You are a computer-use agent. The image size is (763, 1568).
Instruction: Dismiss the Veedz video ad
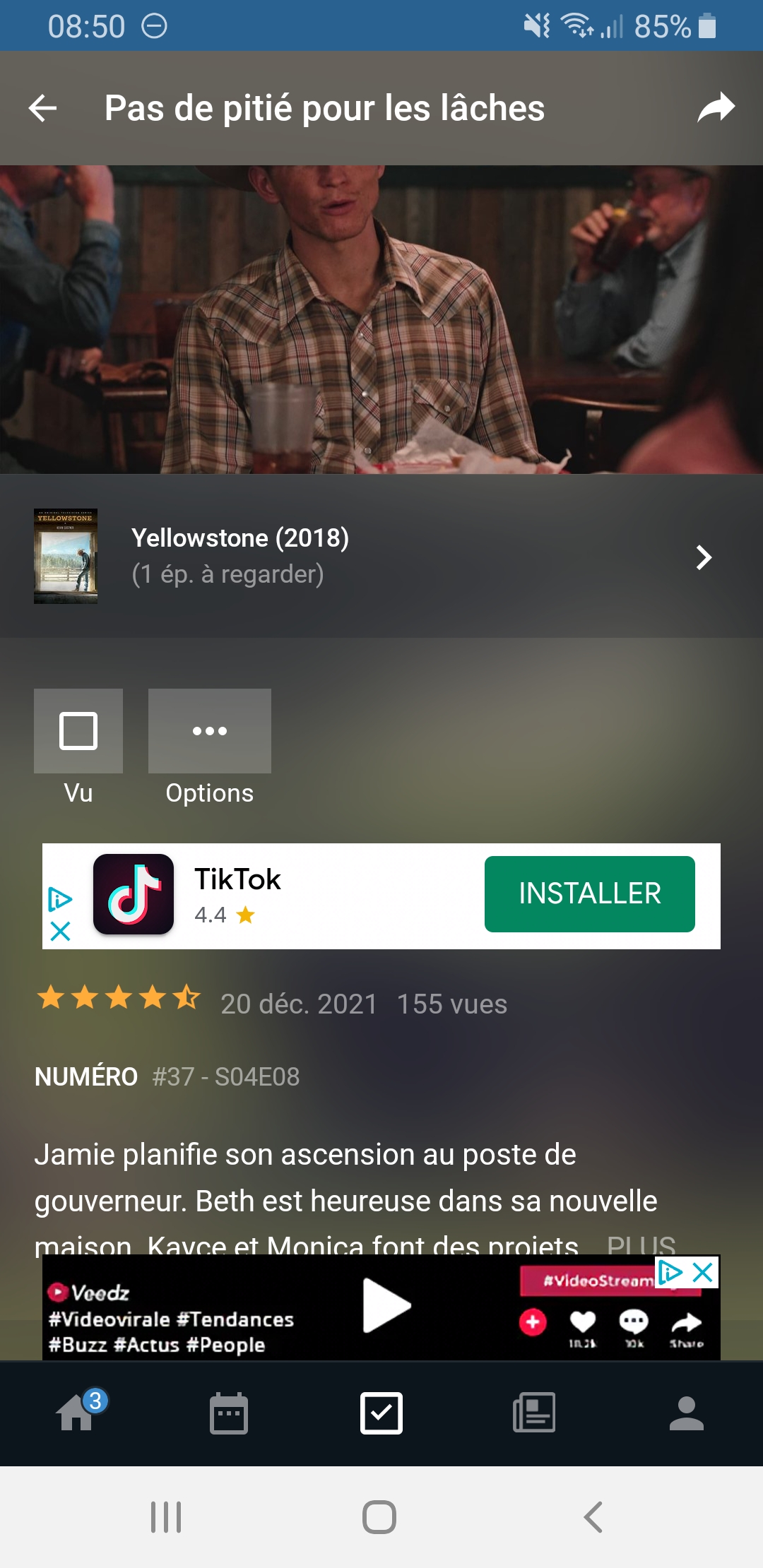(703, 1273)
